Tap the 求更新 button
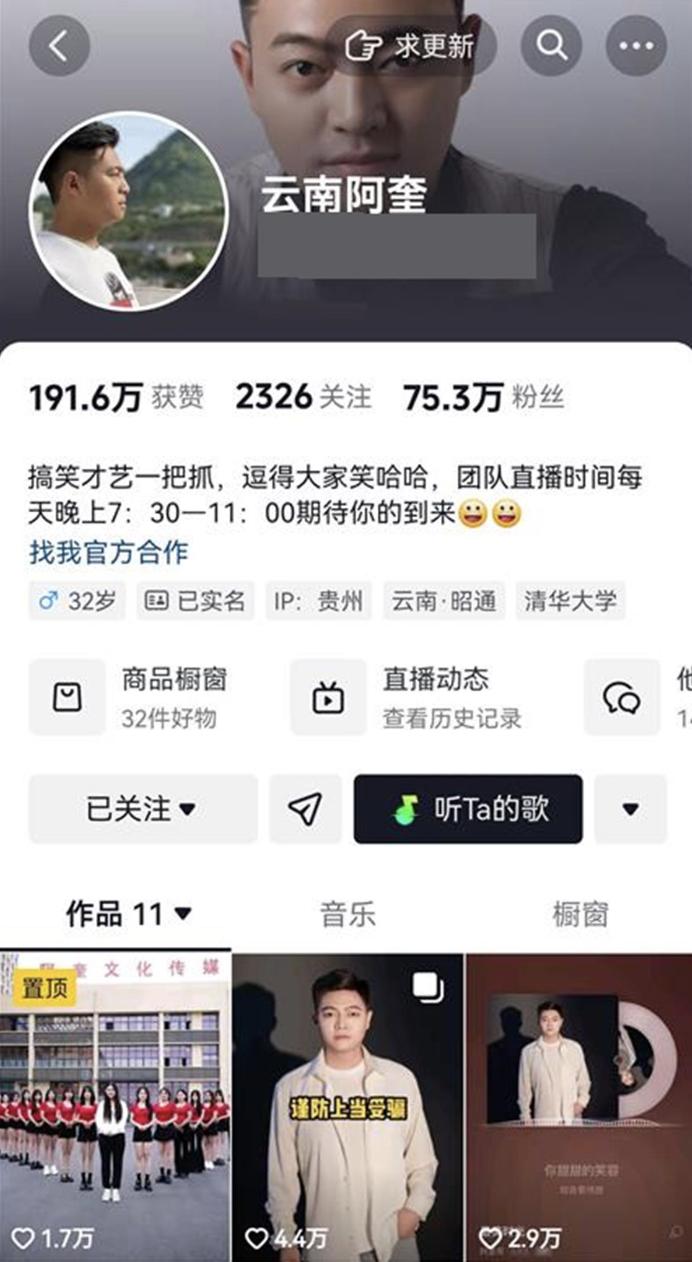The height and width of the screenshot is (1262, 692). tap(408, 46)
